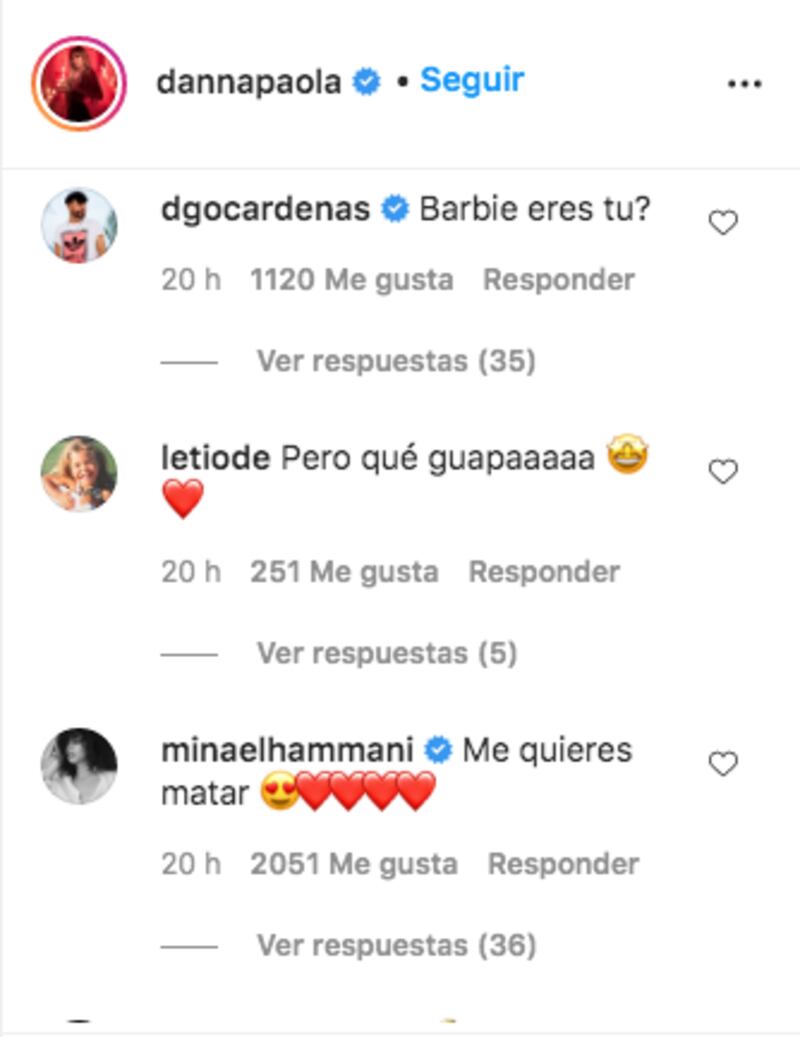Like minaelhammani's comment
The height and width of the screenshot is (1037, 800).
coord(722,765)
